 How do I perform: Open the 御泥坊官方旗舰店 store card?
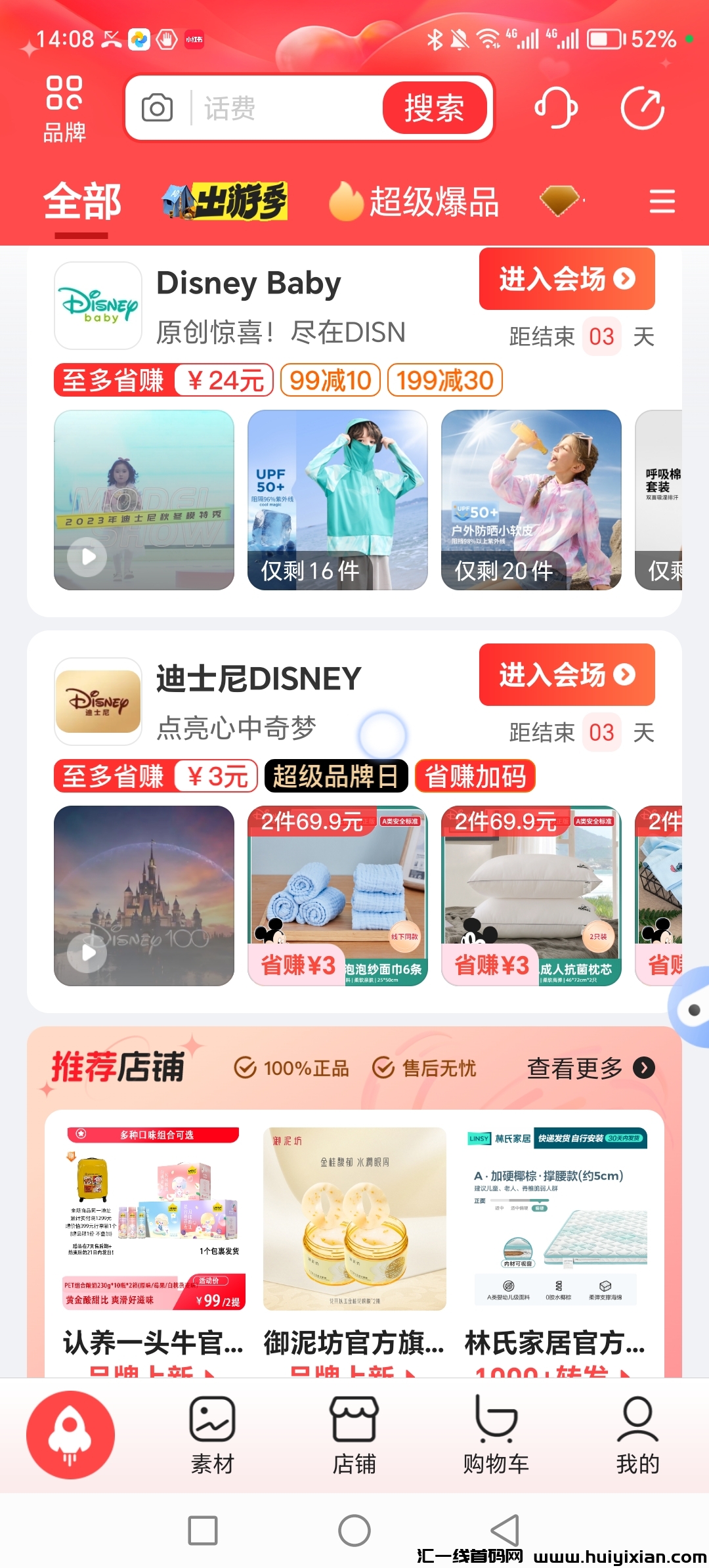tap(354, 1234)
